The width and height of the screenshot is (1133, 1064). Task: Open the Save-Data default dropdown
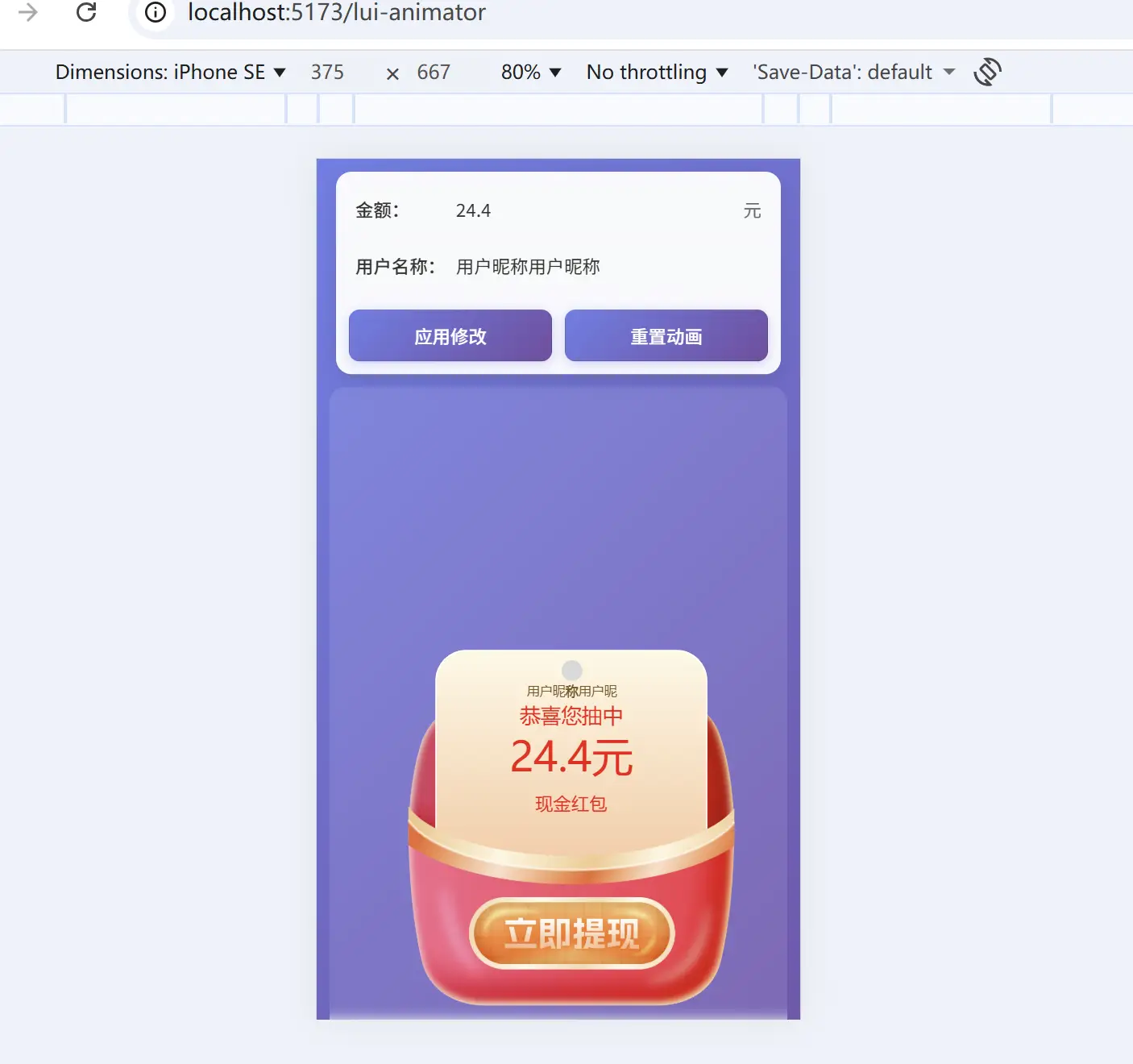(853, 72)
